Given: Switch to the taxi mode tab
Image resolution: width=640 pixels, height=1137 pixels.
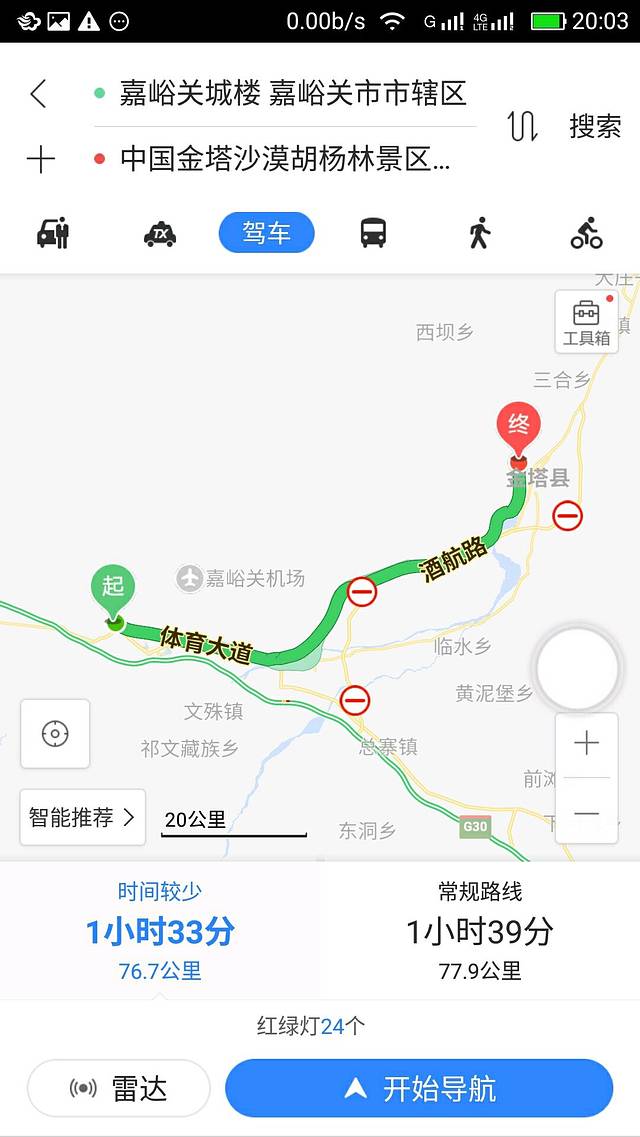Looking at the screenshot, I should point(160,233).
